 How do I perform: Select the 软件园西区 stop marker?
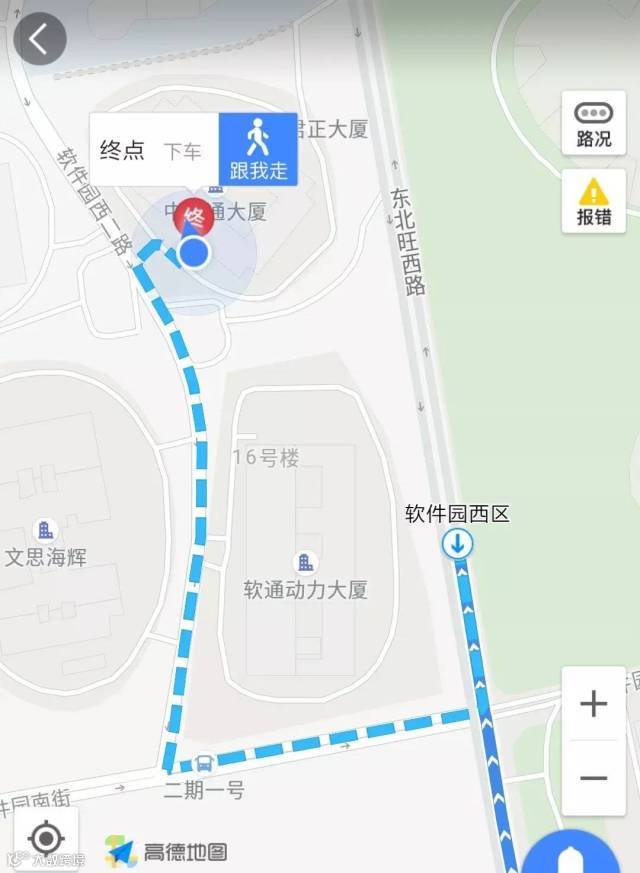coord(457,543)
